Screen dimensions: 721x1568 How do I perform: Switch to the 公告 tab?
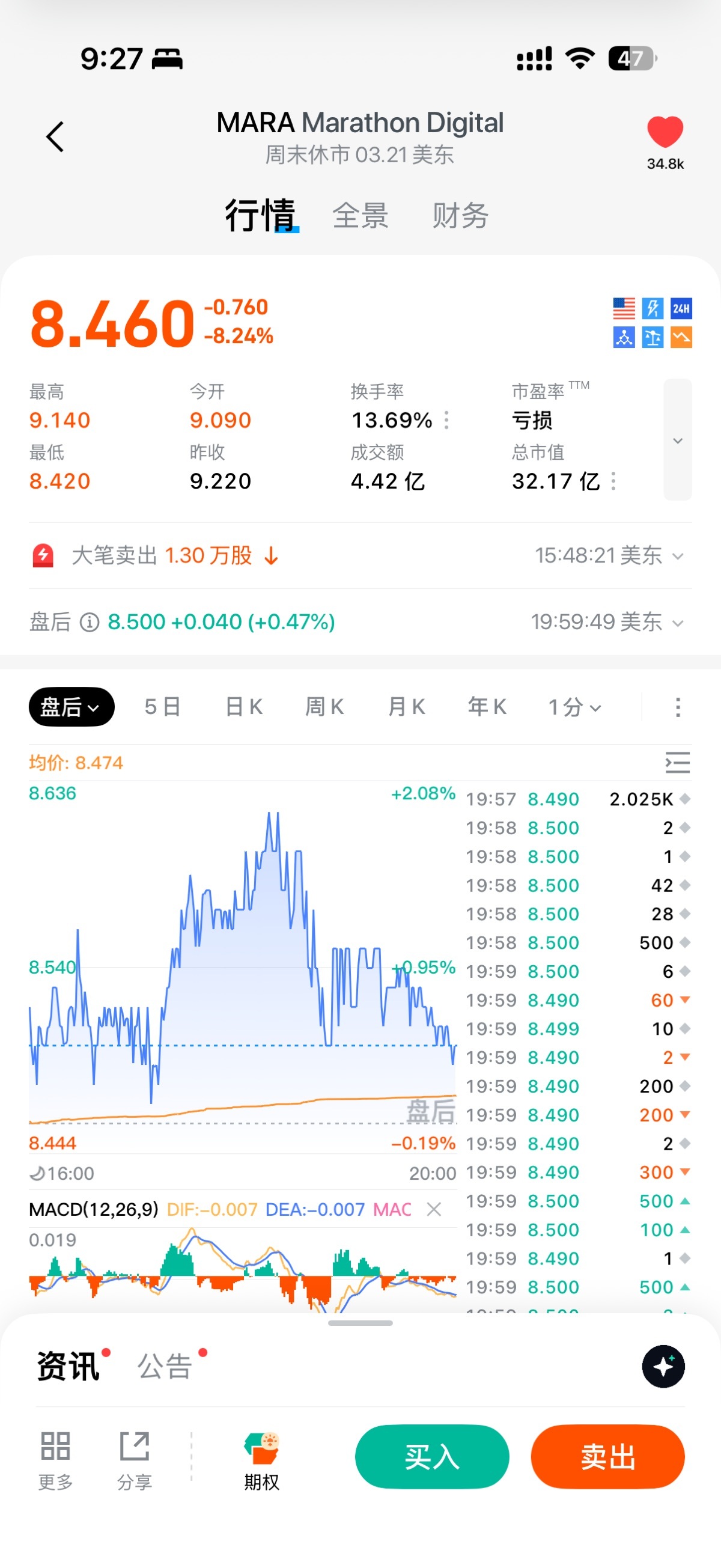click(x=165, y=1366)
